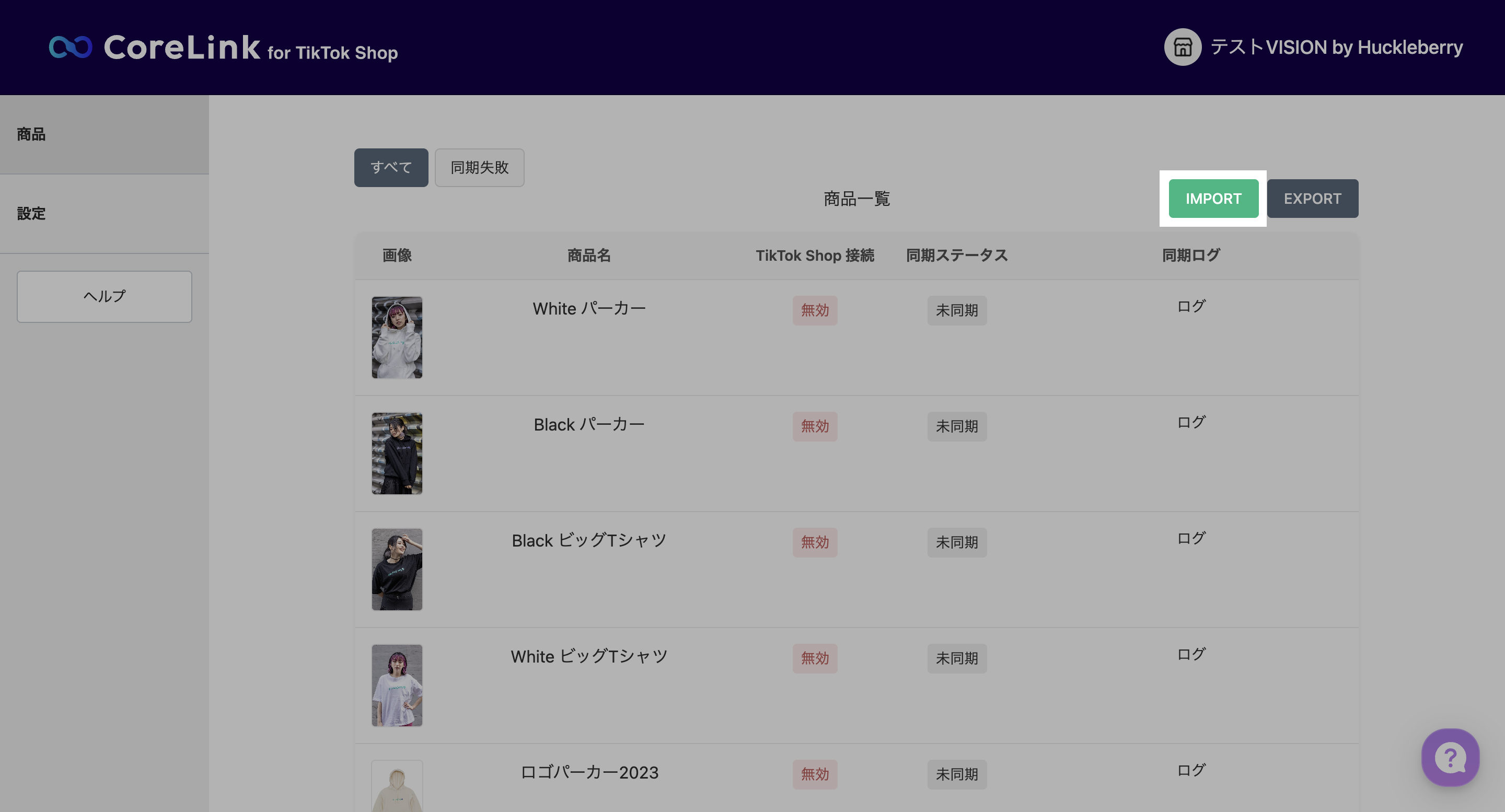1505x812 pixels.
Task: Tap the green IMPORT button
Action: 1213,199
